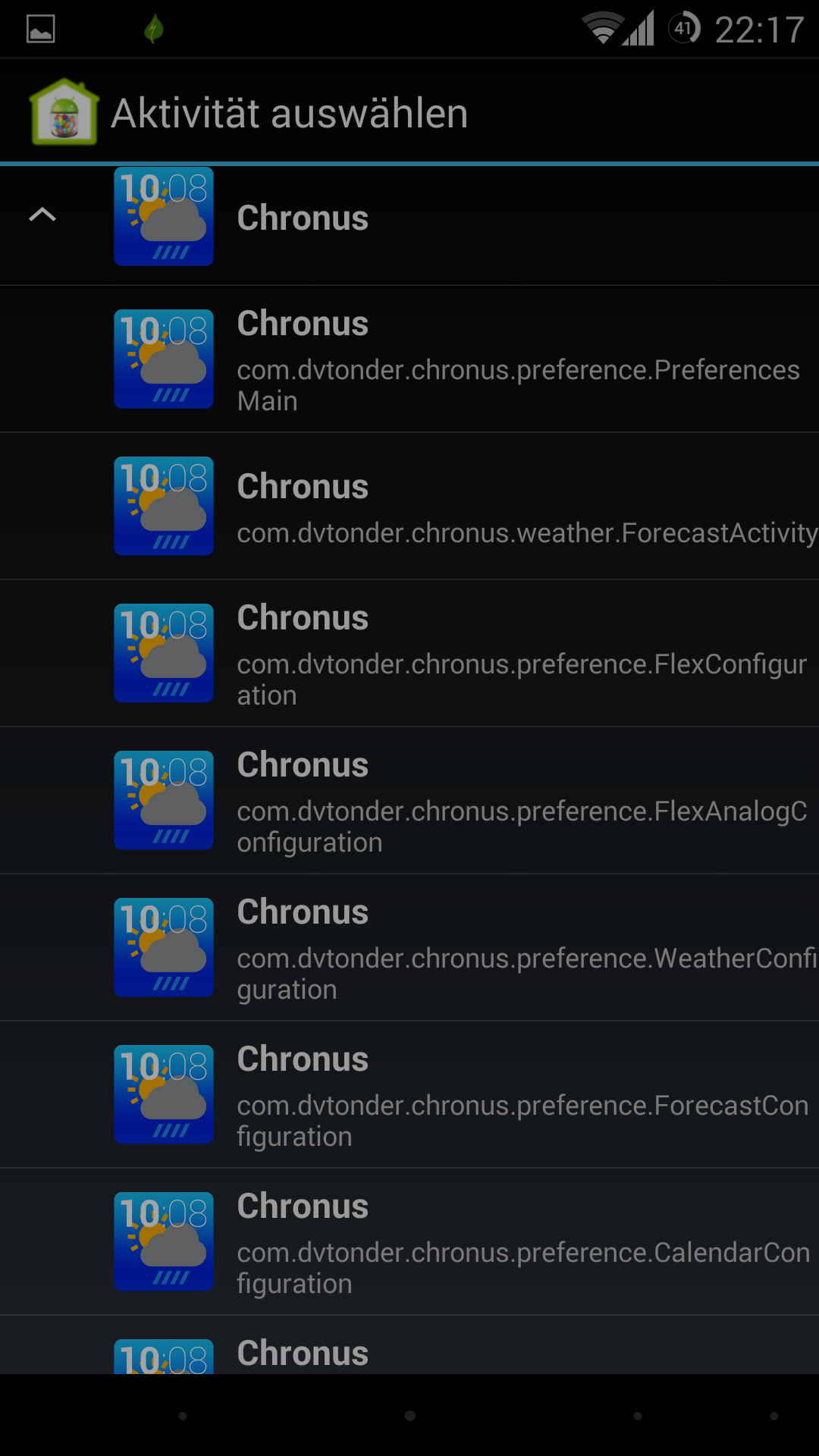Collapse the Chronus group header
Viewport: 819px width, 1456px height.
(x=409, y=217)
